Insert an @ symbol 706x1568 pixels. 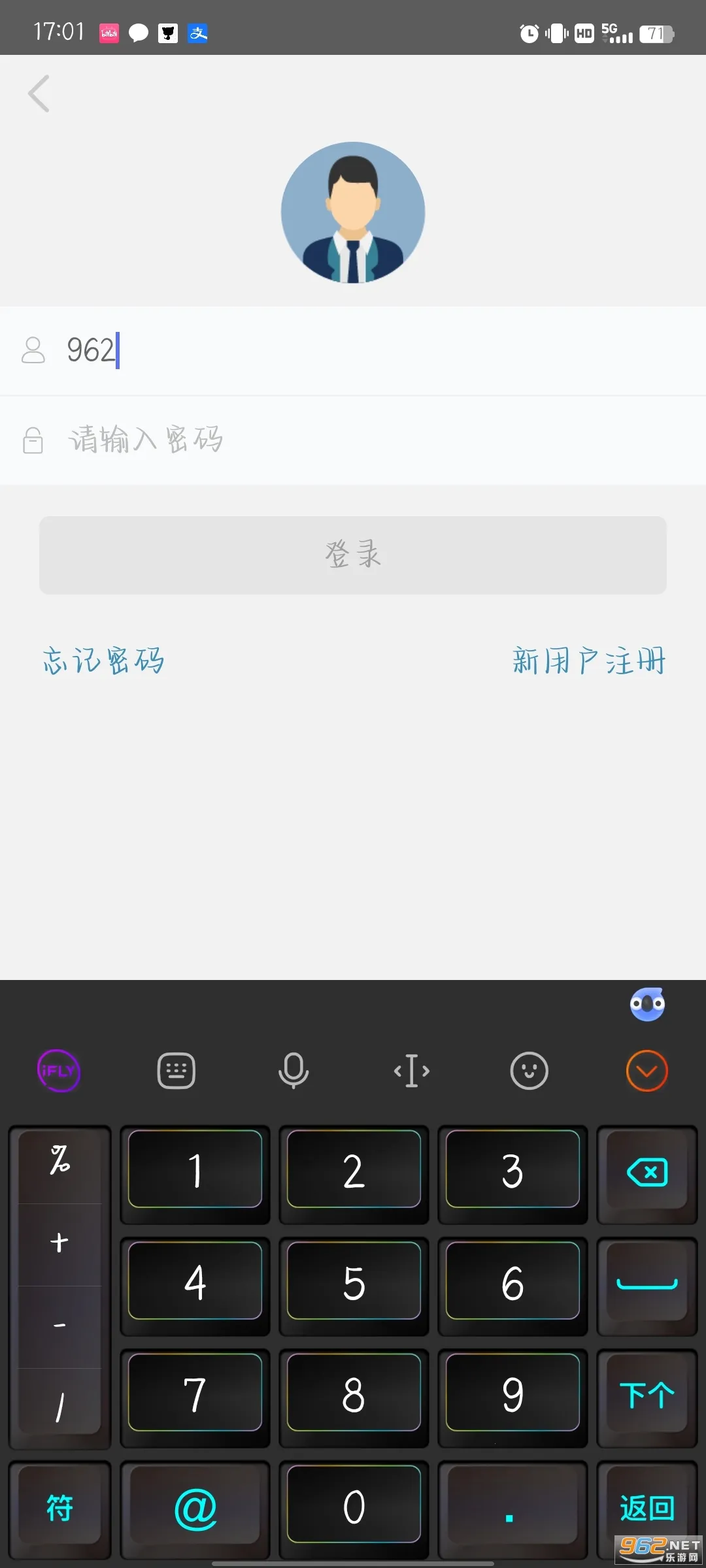click(195, 1509)
